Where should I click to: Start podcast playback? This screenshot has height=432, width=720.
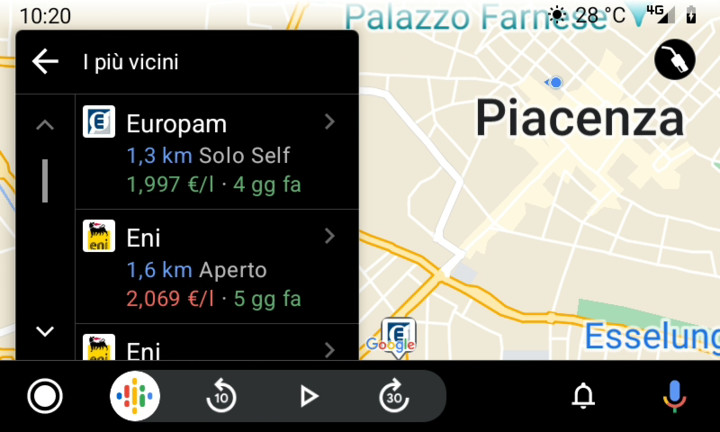click(308, 396)
